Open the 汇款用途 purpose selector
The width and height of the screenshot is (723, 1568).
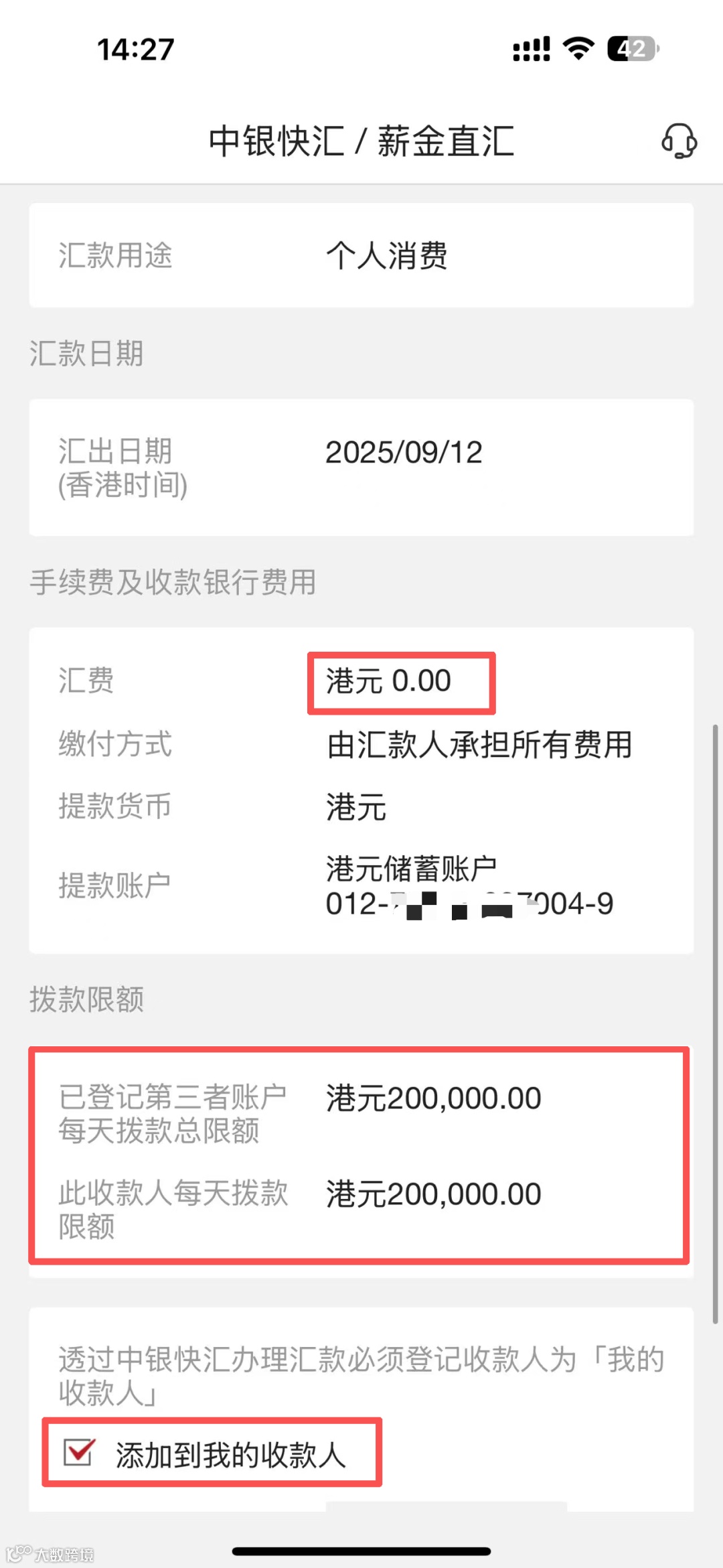(361, 257)
